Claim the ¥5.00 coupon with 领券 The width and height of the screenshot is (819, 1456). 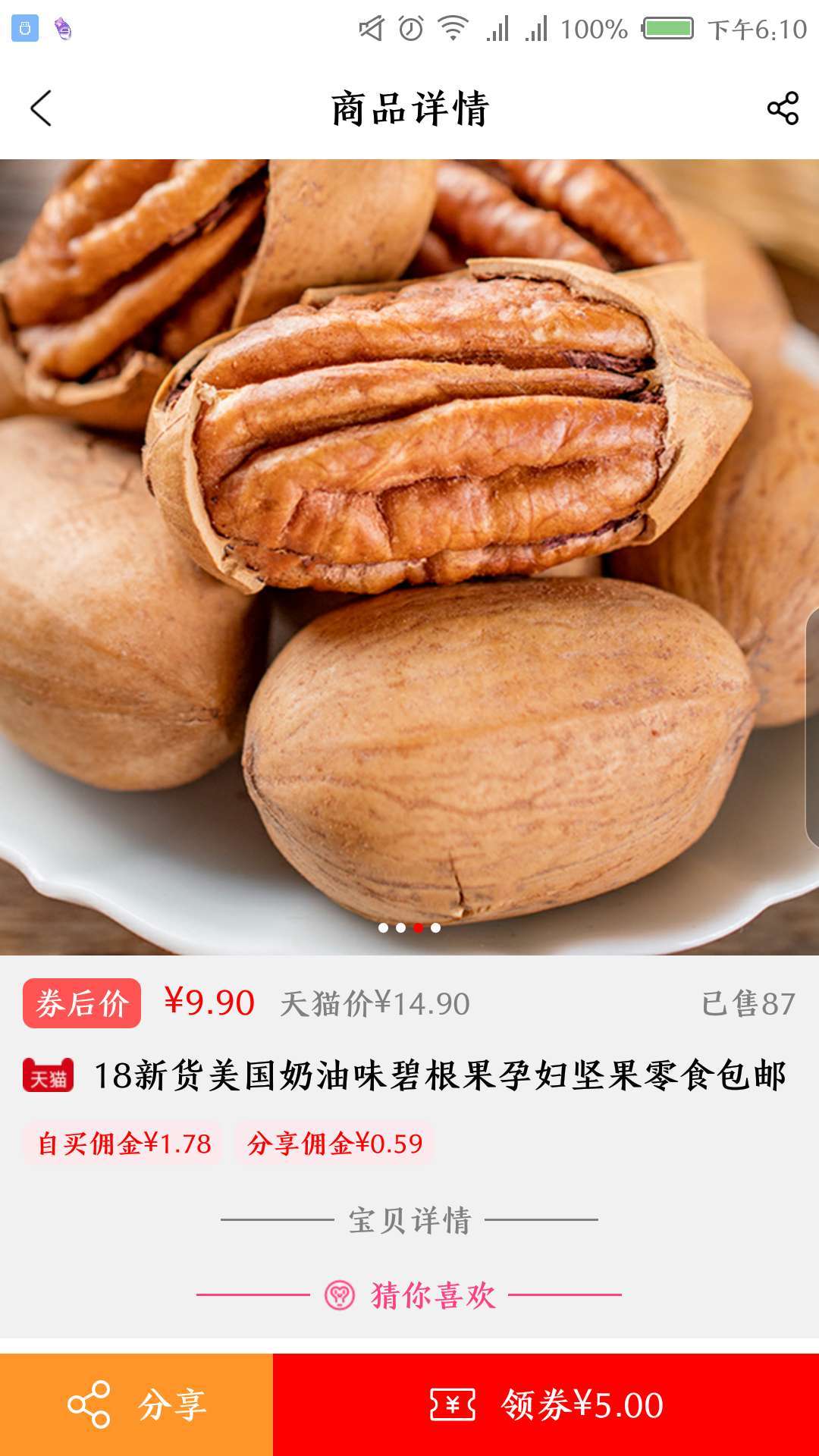pos(546,1404)
